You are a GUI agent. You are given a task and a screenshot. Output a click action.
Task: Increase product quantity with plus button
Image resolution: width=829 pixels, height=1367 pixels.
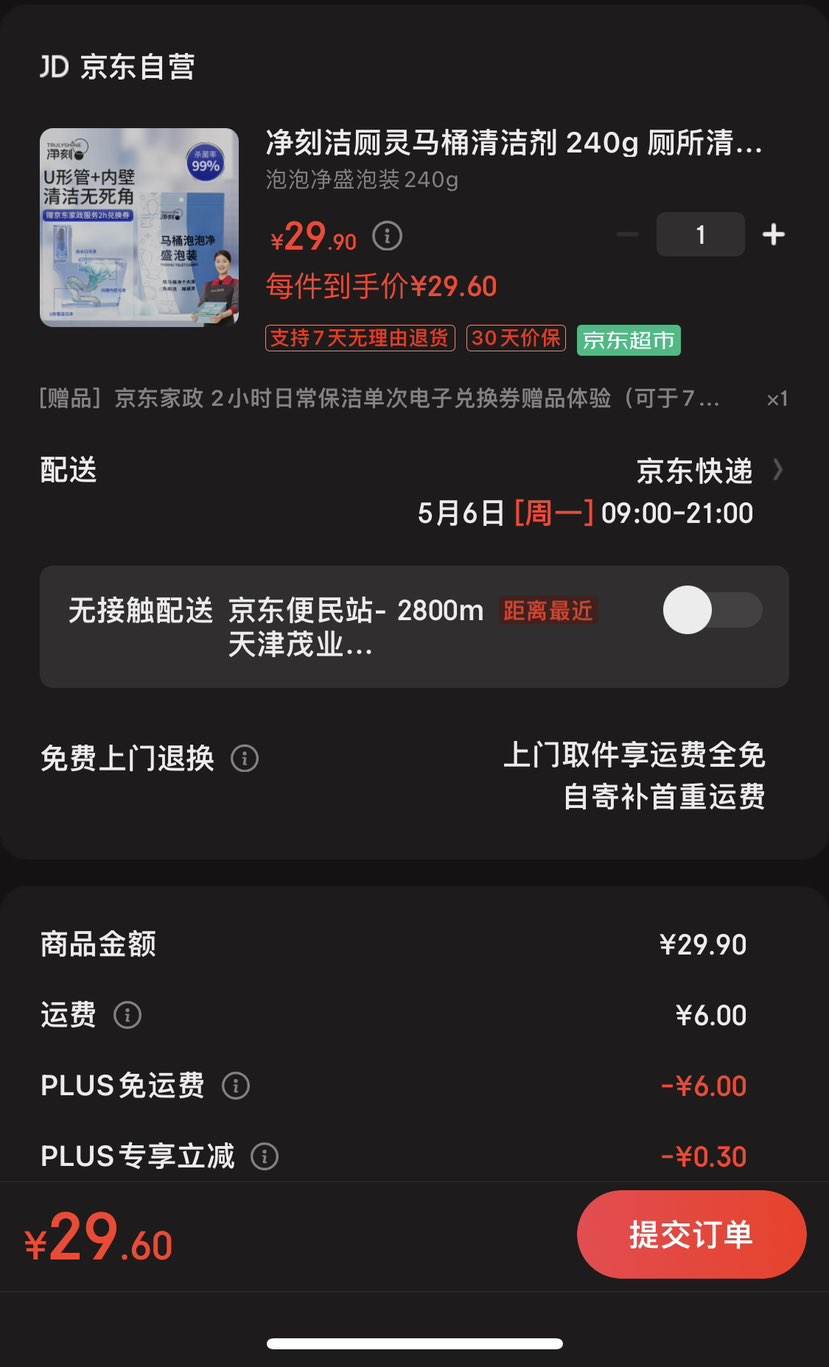tap(773, 235)
